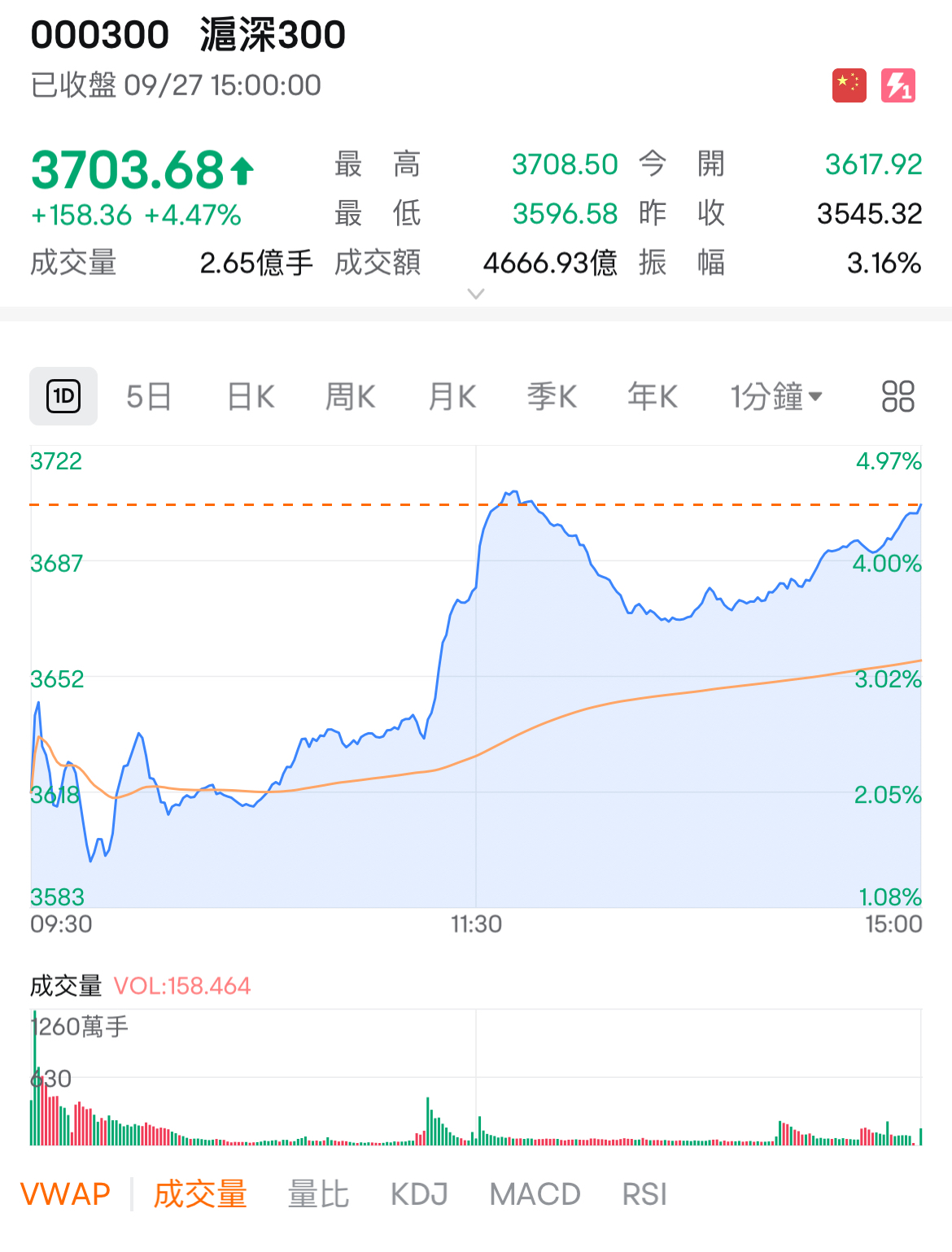Open the 周K weekly chart
This screenshot has width=952, height=1252.
click(350, 397)
